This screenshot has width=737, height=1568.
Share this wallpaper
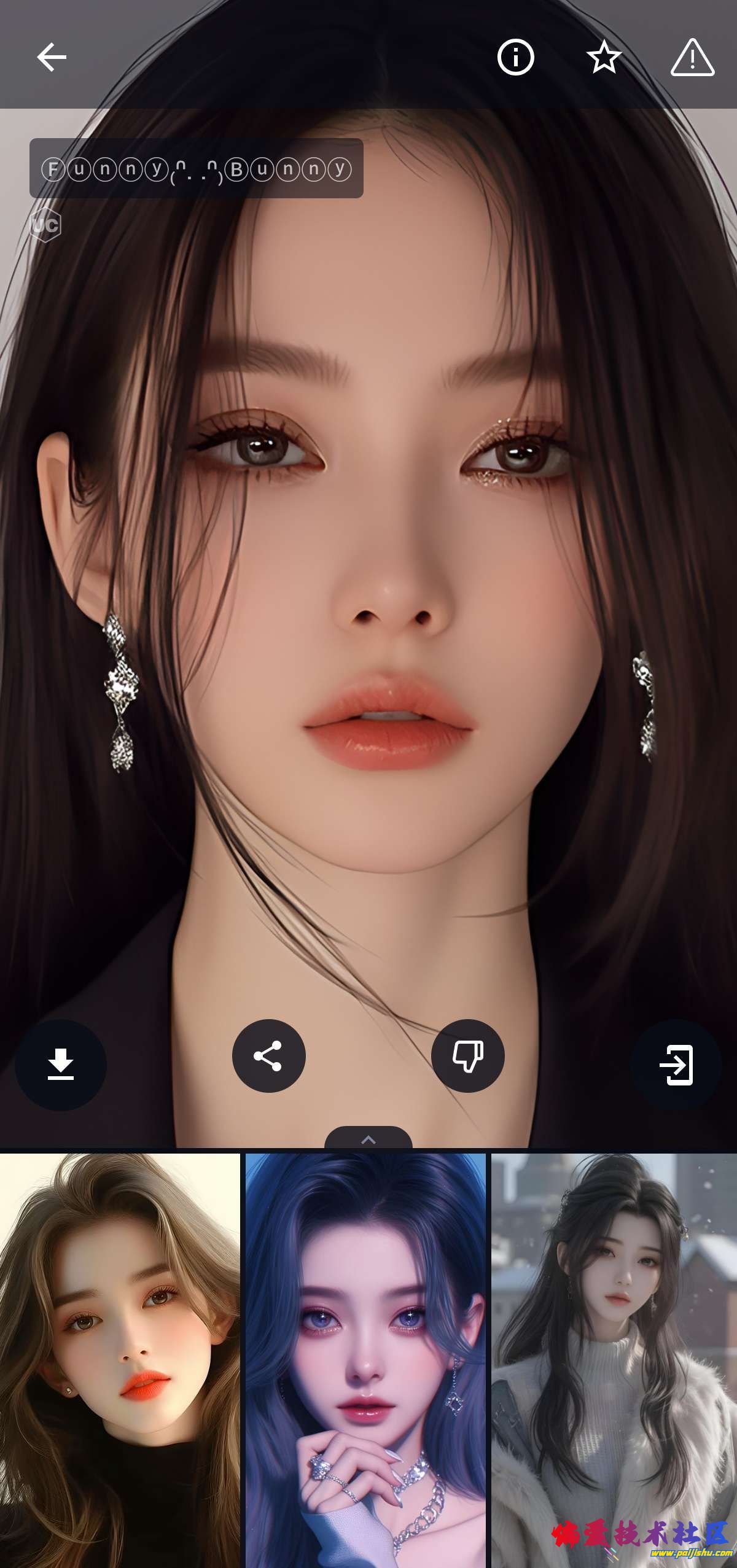(x=268, y=1056)
